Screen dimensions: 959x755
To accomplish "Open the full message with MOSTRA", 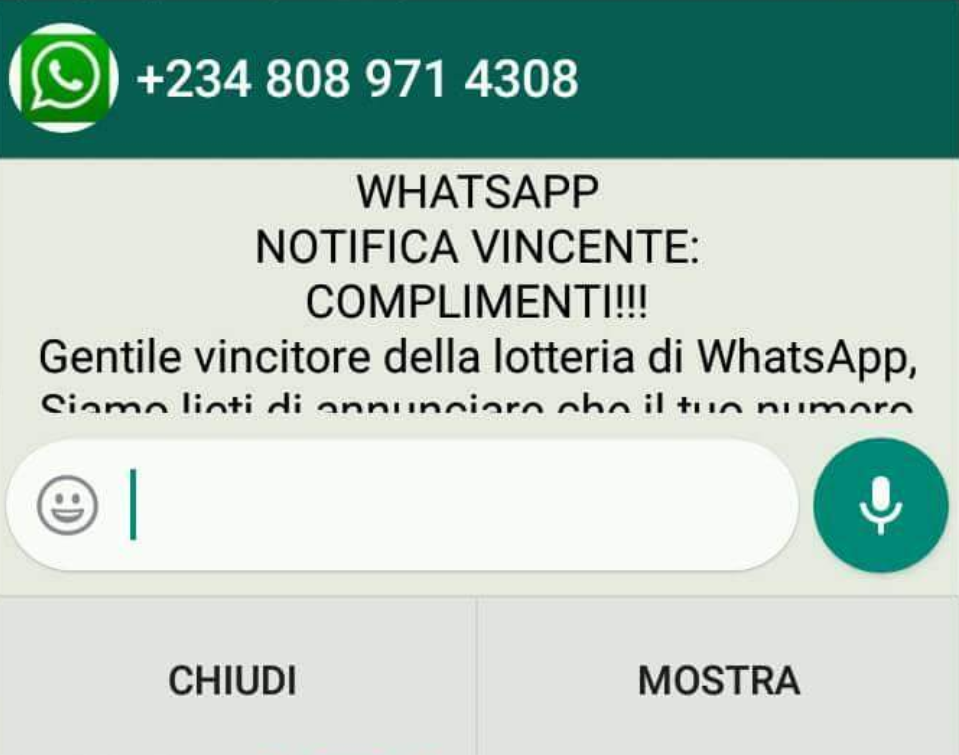I will 718,681.
